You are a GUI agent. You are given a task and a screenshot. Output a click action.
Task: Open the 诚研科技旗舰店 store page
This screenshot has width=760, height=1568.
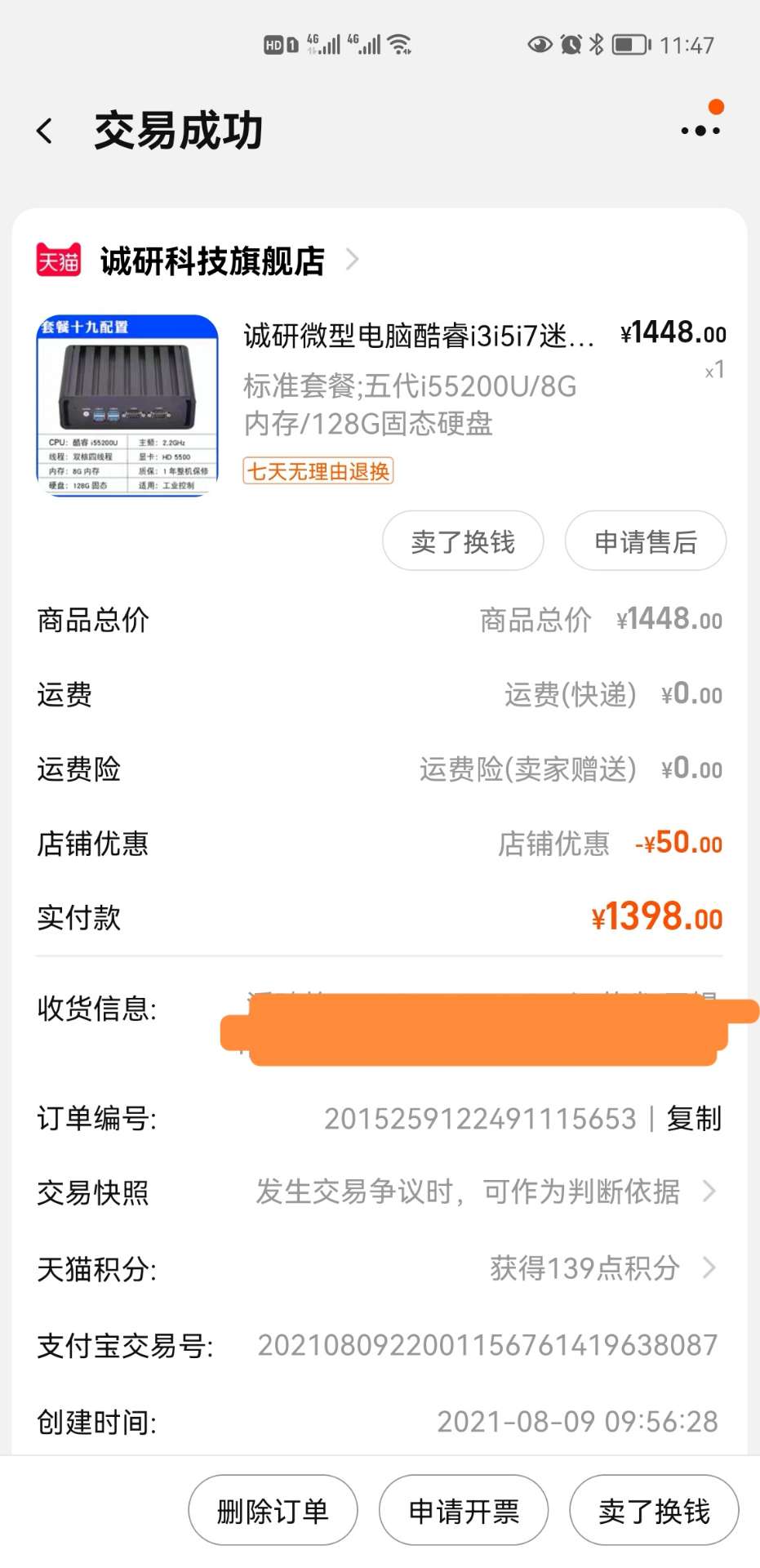point(212,261)
